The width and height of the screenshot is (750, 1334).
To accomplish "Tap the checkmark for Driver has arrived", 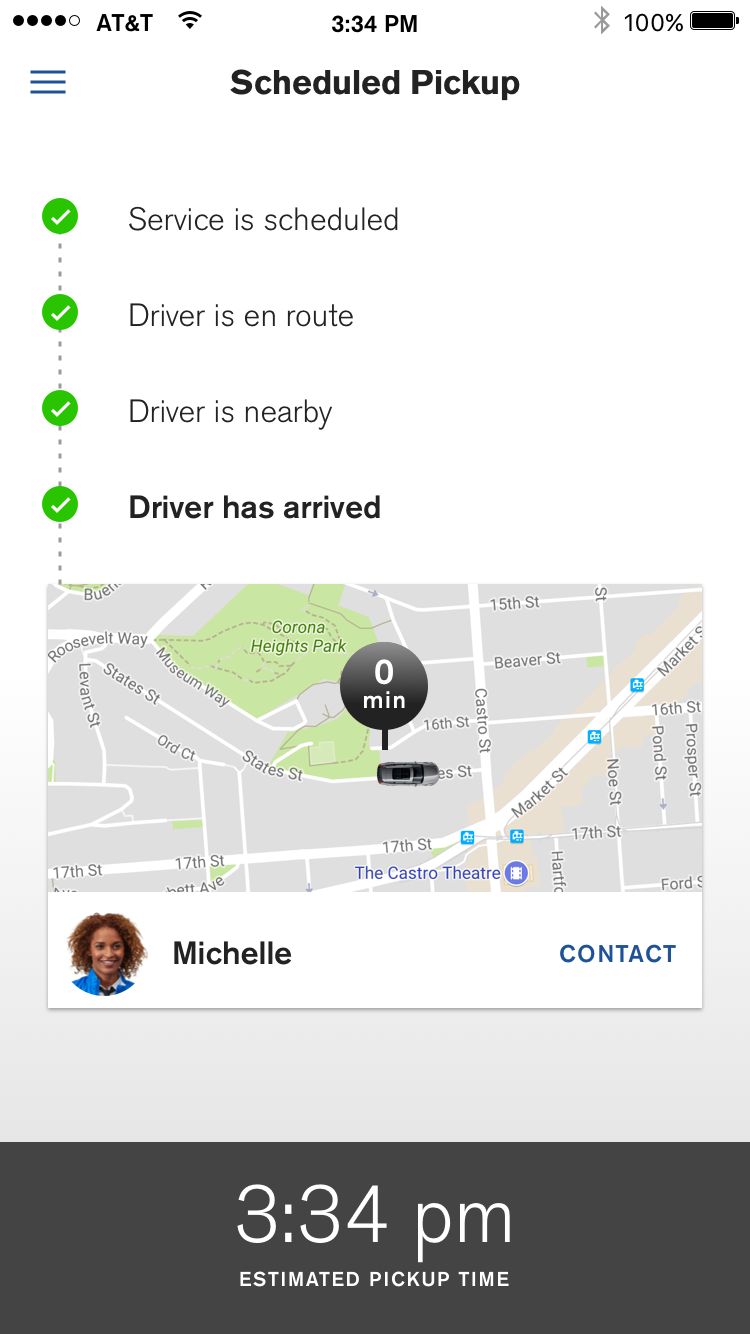I will point(59,504).
